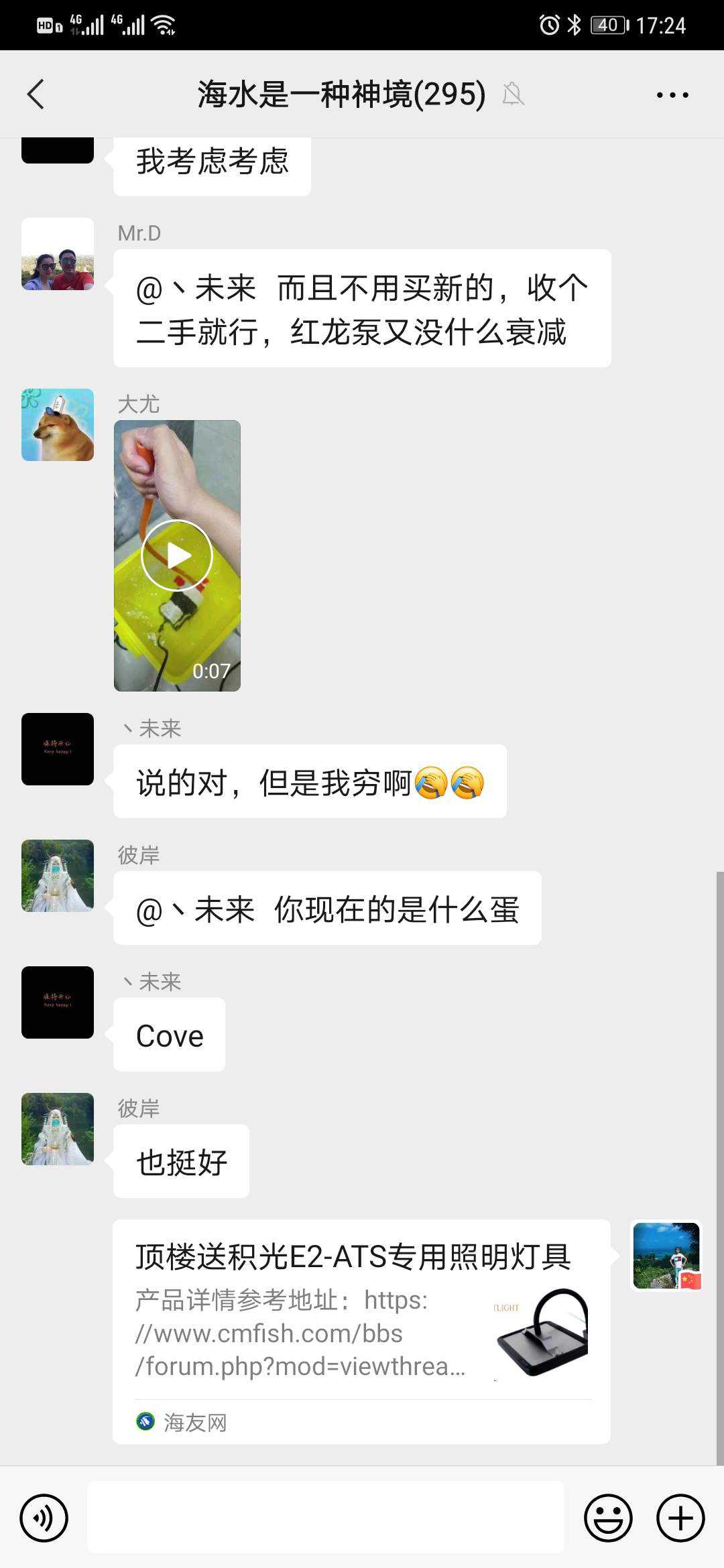Open 丶未来's avatar beside the Cove message

coord(58,1002)
